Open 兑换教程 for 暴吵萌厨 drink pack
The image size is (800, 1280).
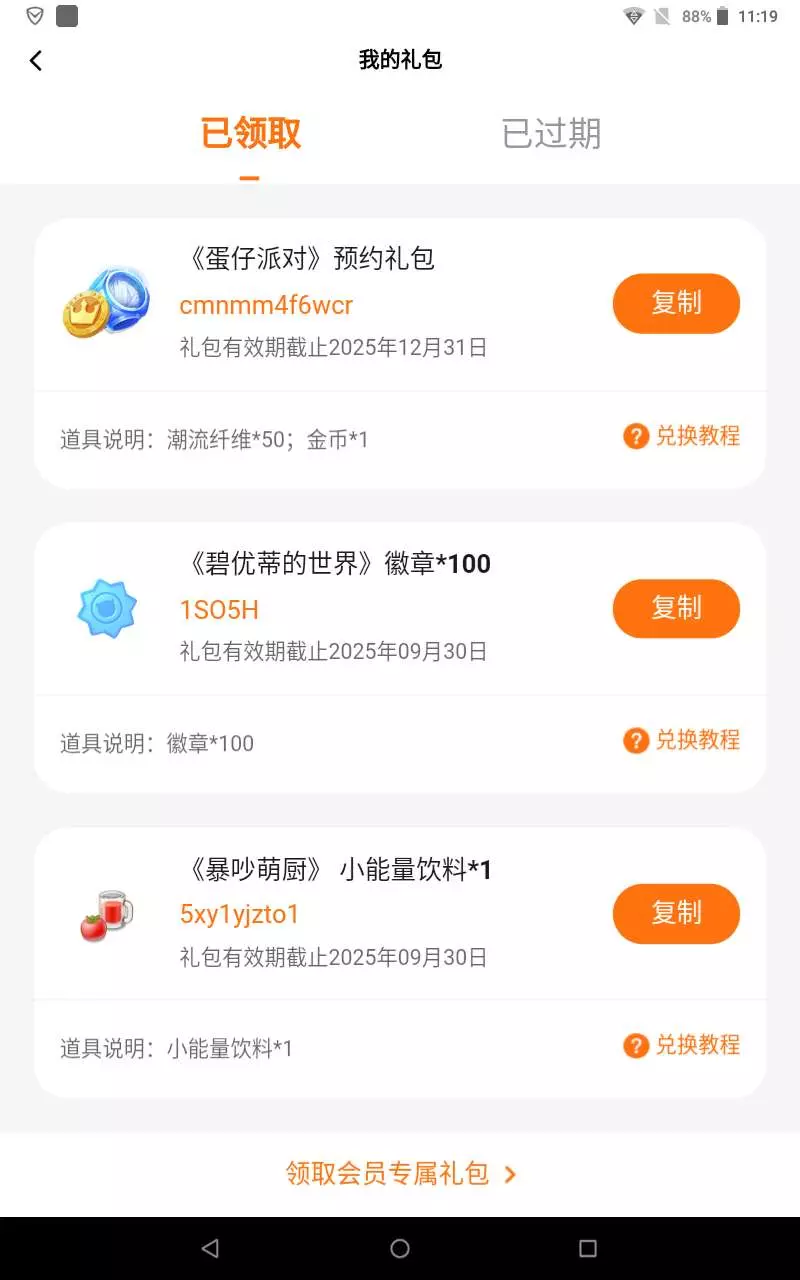click(x=682, y=1045)
